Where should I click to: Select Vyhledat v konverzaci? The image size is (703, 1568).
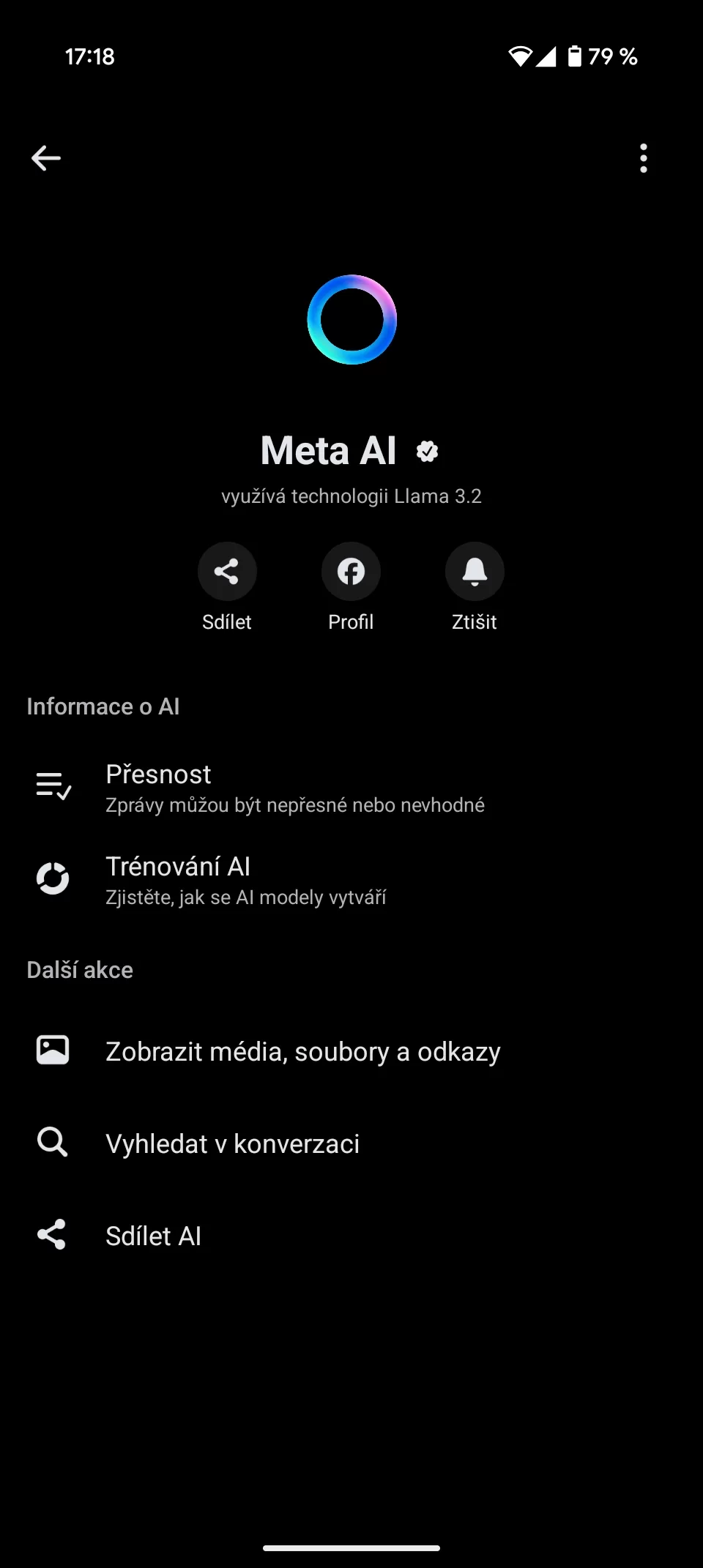[x=233, y=1143]
